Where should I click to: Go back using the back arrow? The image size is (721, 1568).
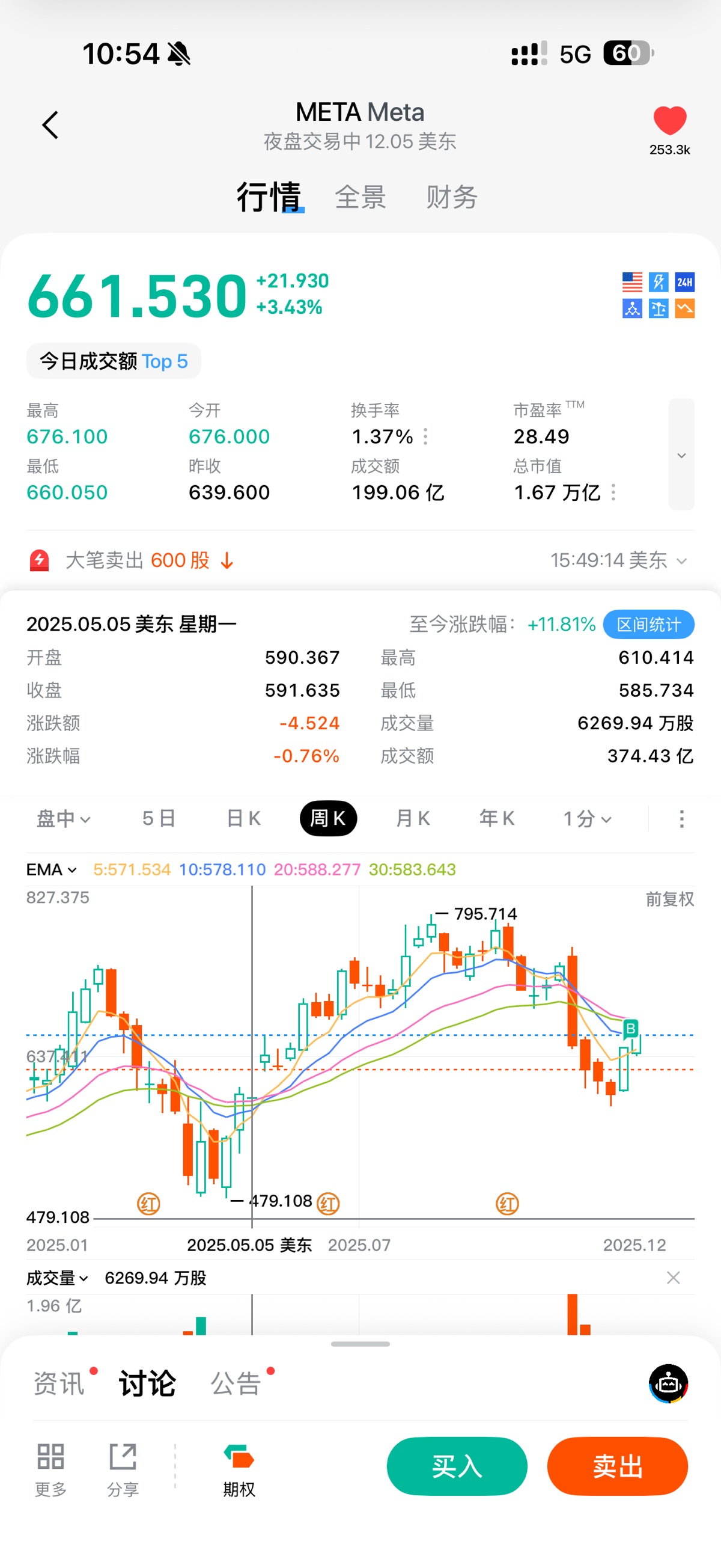tap(50, 126)
